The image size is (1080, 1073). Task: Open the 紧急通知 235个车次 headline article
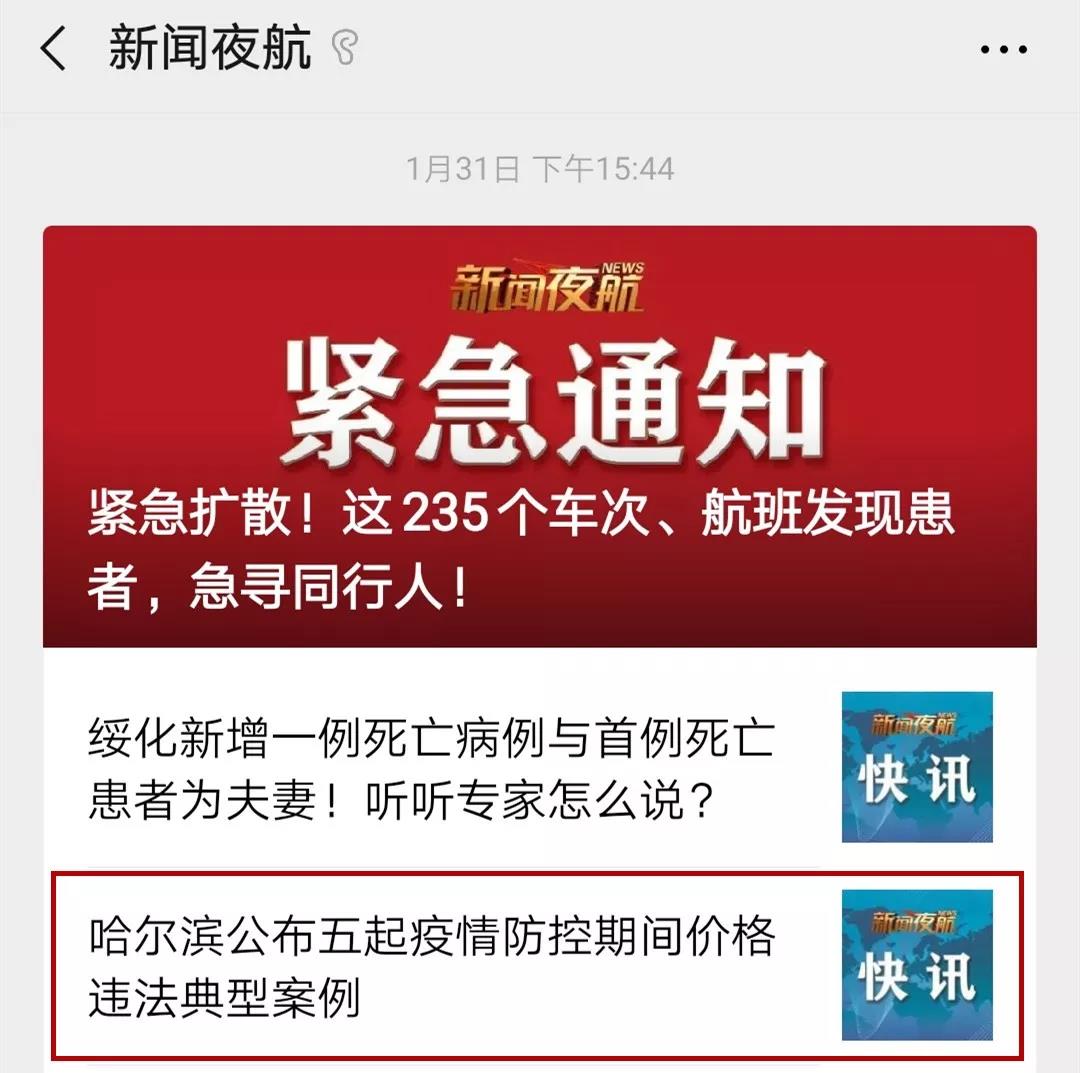[539, 437]
